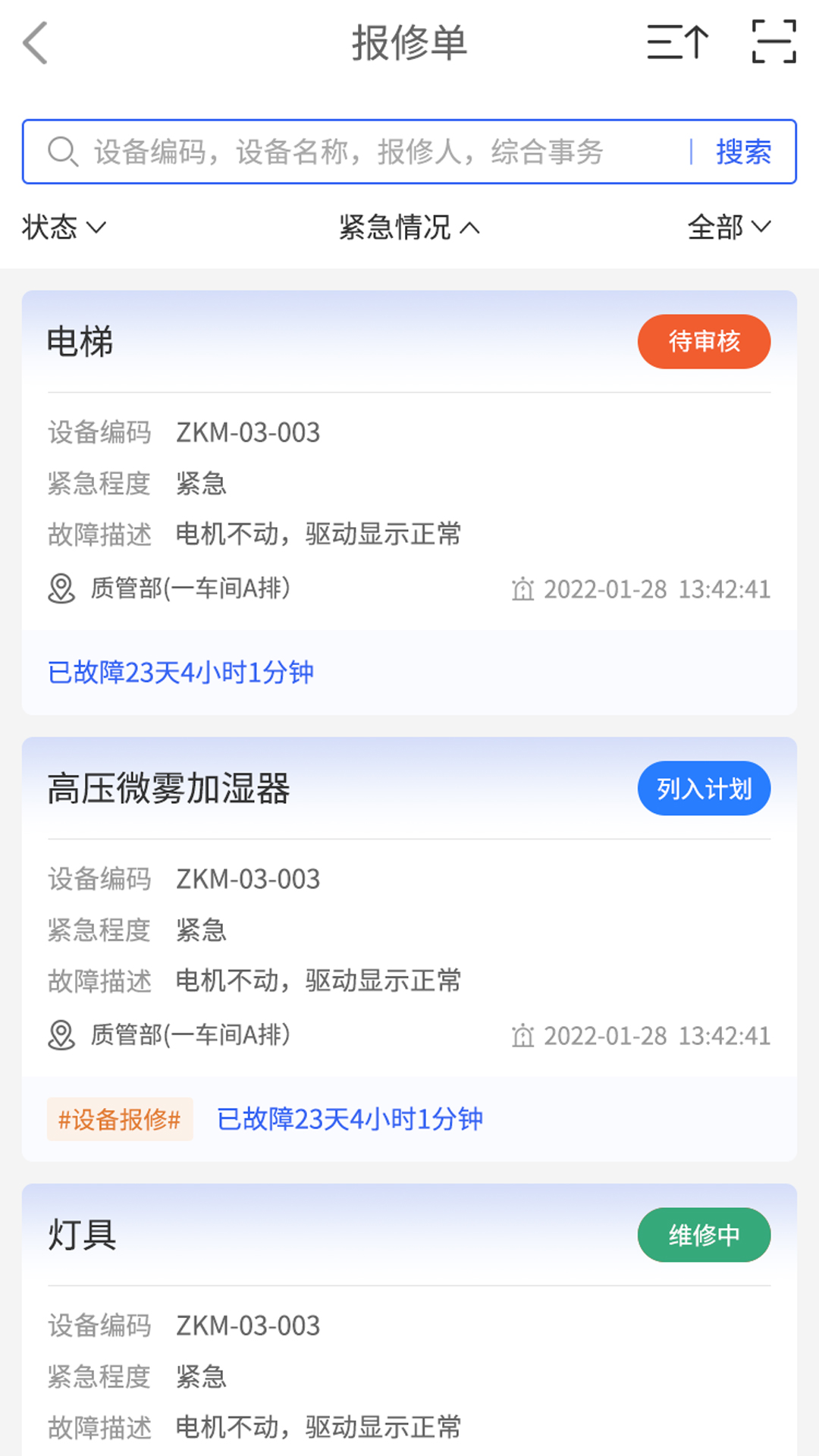Open the 高压微雾加湿器 repair order
819x1456 pixels.
[x=409, y=948]
